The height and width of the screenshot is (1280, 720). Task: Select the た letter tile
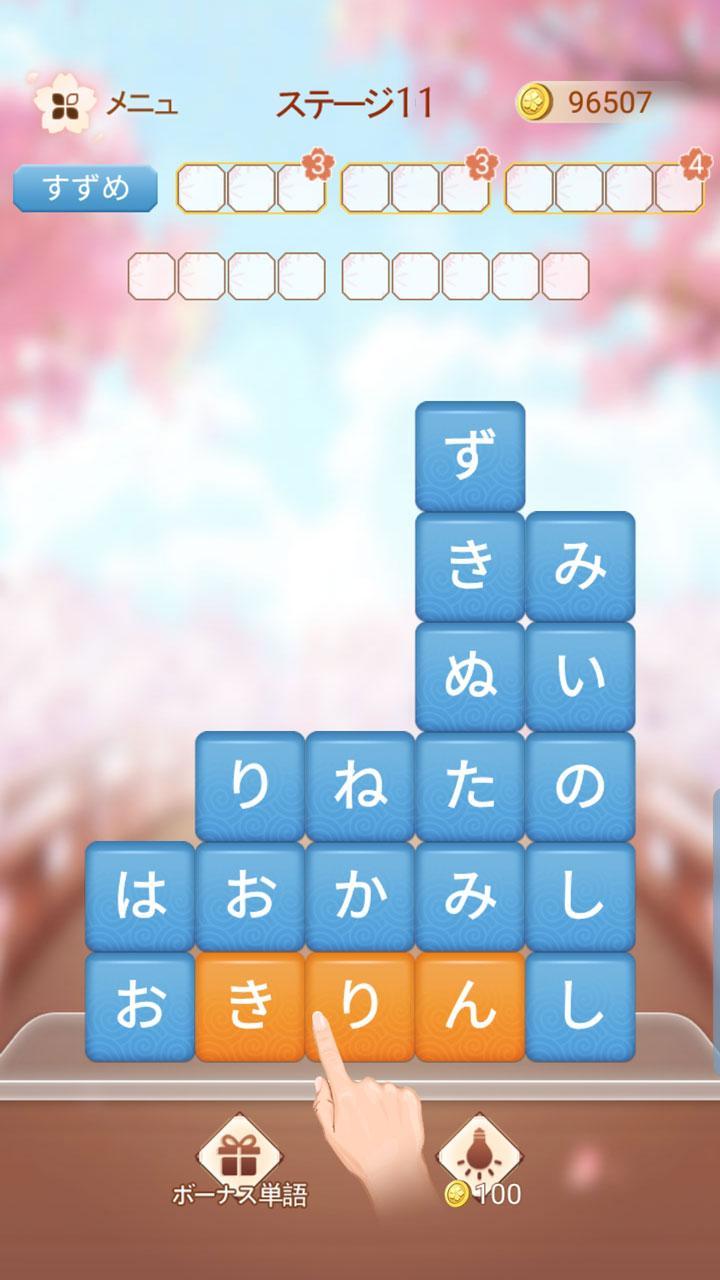click(x=470, y=787)
